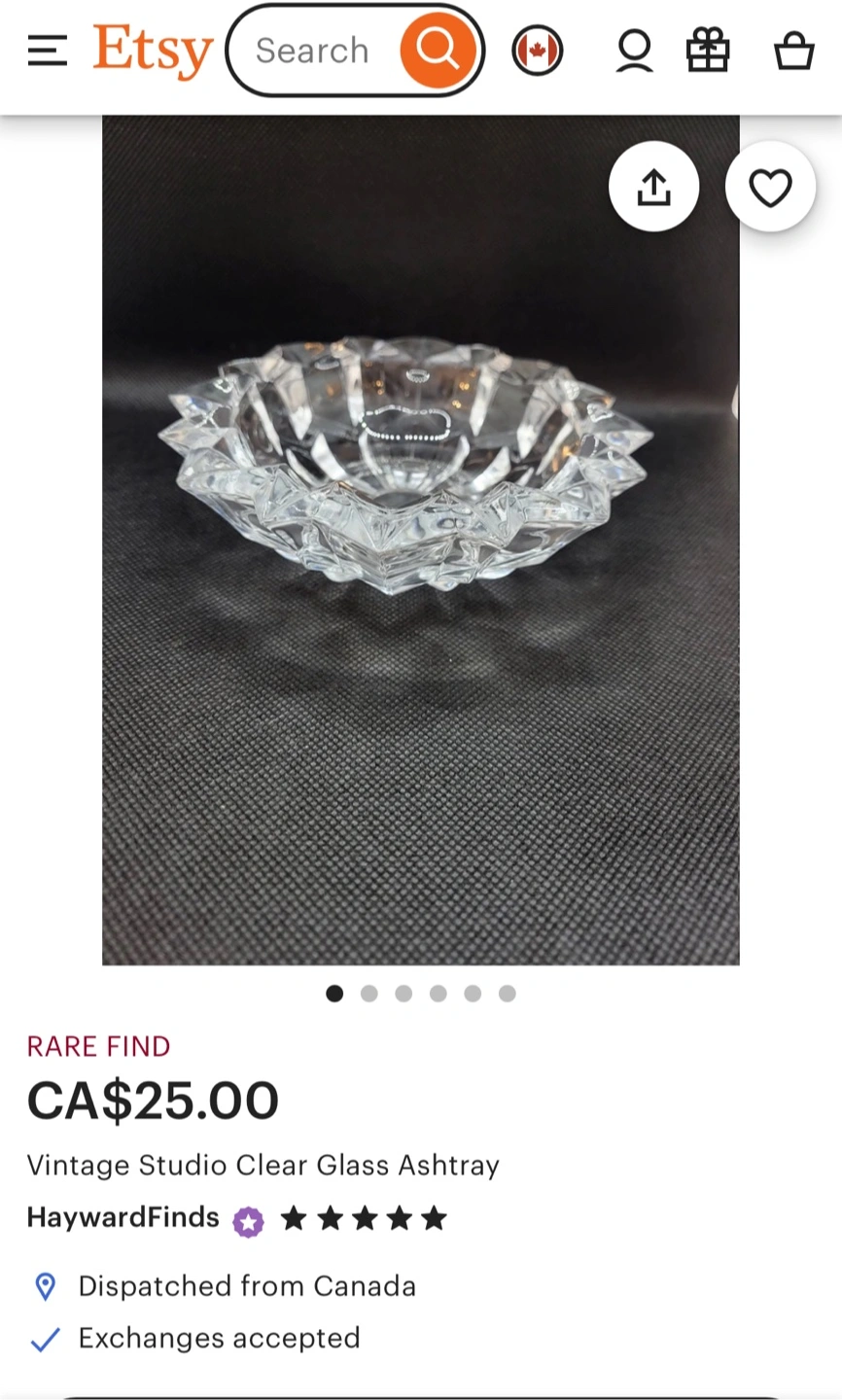
Task: Open the account profile icon
Action: 634,51
